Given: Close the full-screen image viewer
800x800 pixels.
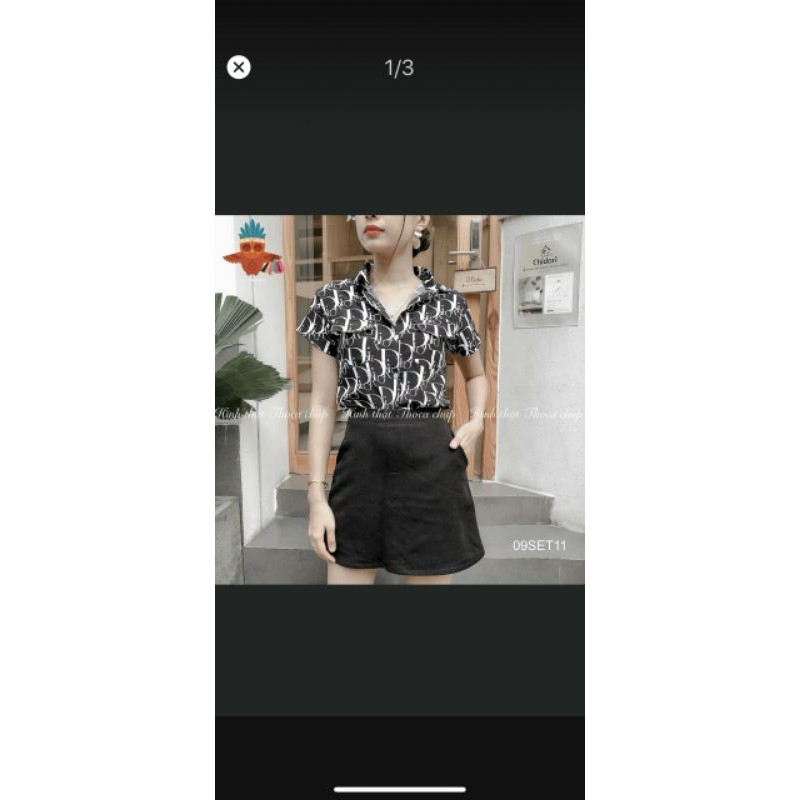Looking at the screenshot, I should (x=238, y=67).
